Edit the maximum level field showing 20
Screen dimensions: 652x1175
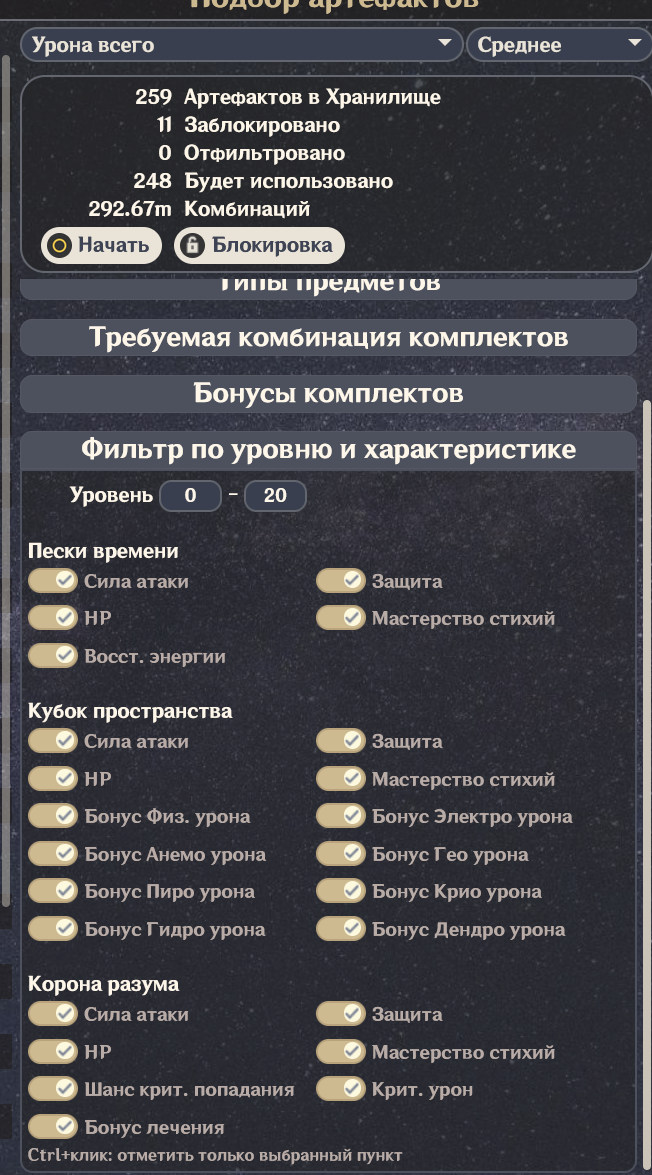pos(275,496)
